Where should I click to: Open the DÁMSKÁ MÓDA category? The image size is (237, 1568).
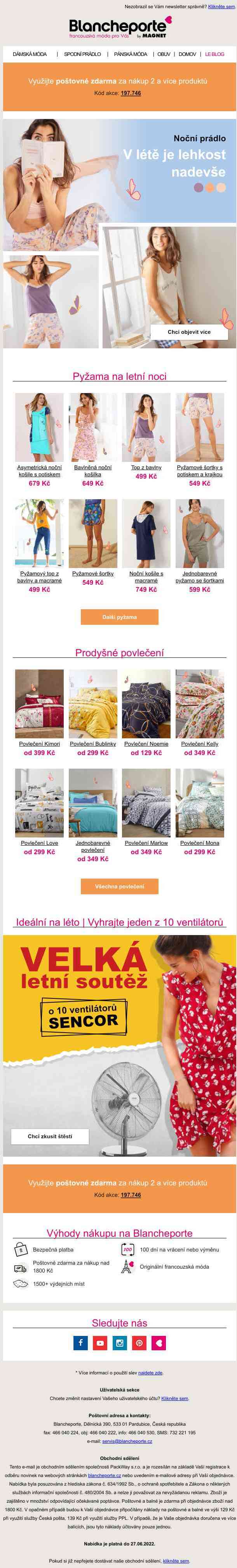[30, 54]
